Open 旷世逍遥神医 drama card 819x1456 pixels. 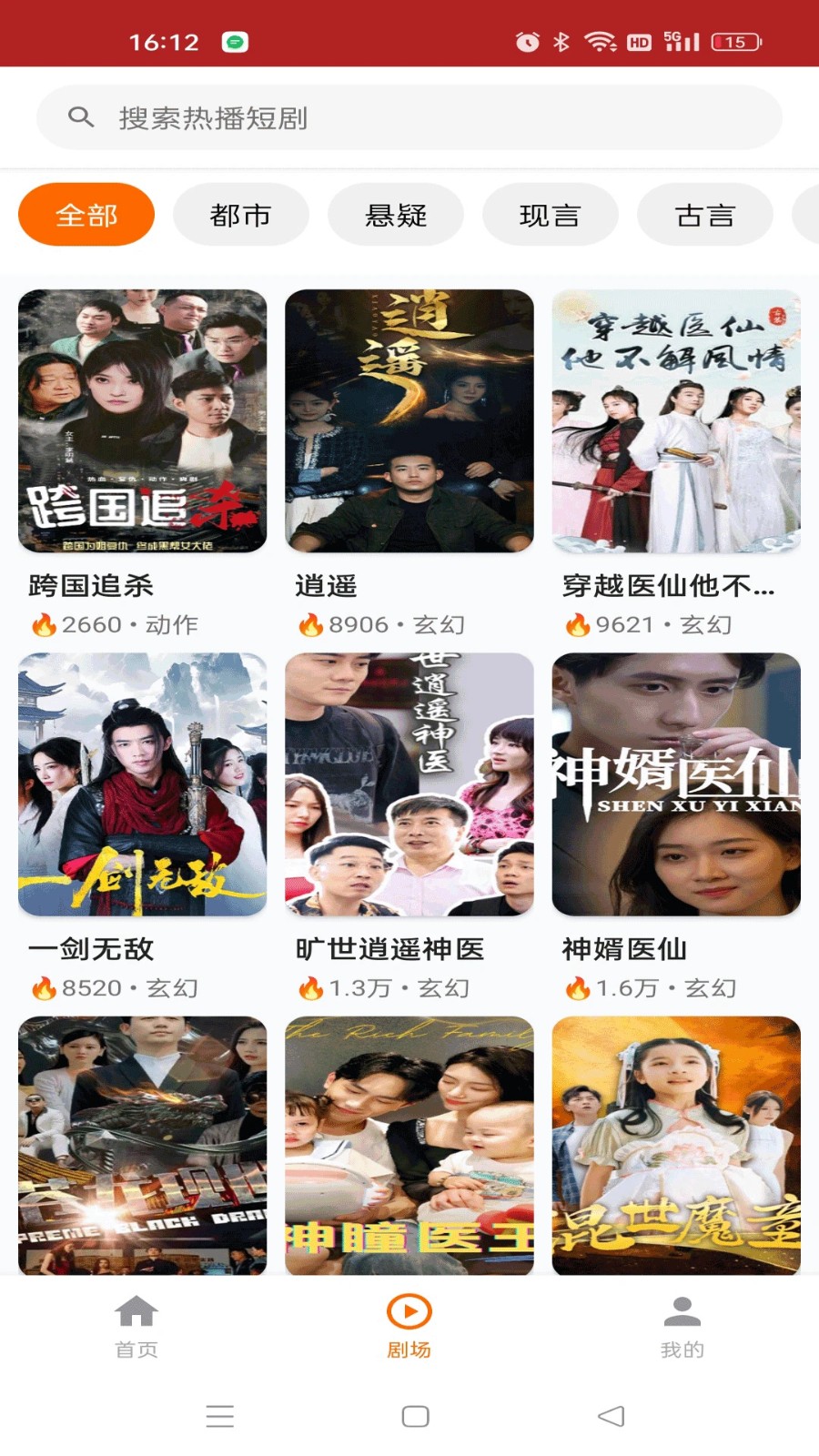[409, 784]
